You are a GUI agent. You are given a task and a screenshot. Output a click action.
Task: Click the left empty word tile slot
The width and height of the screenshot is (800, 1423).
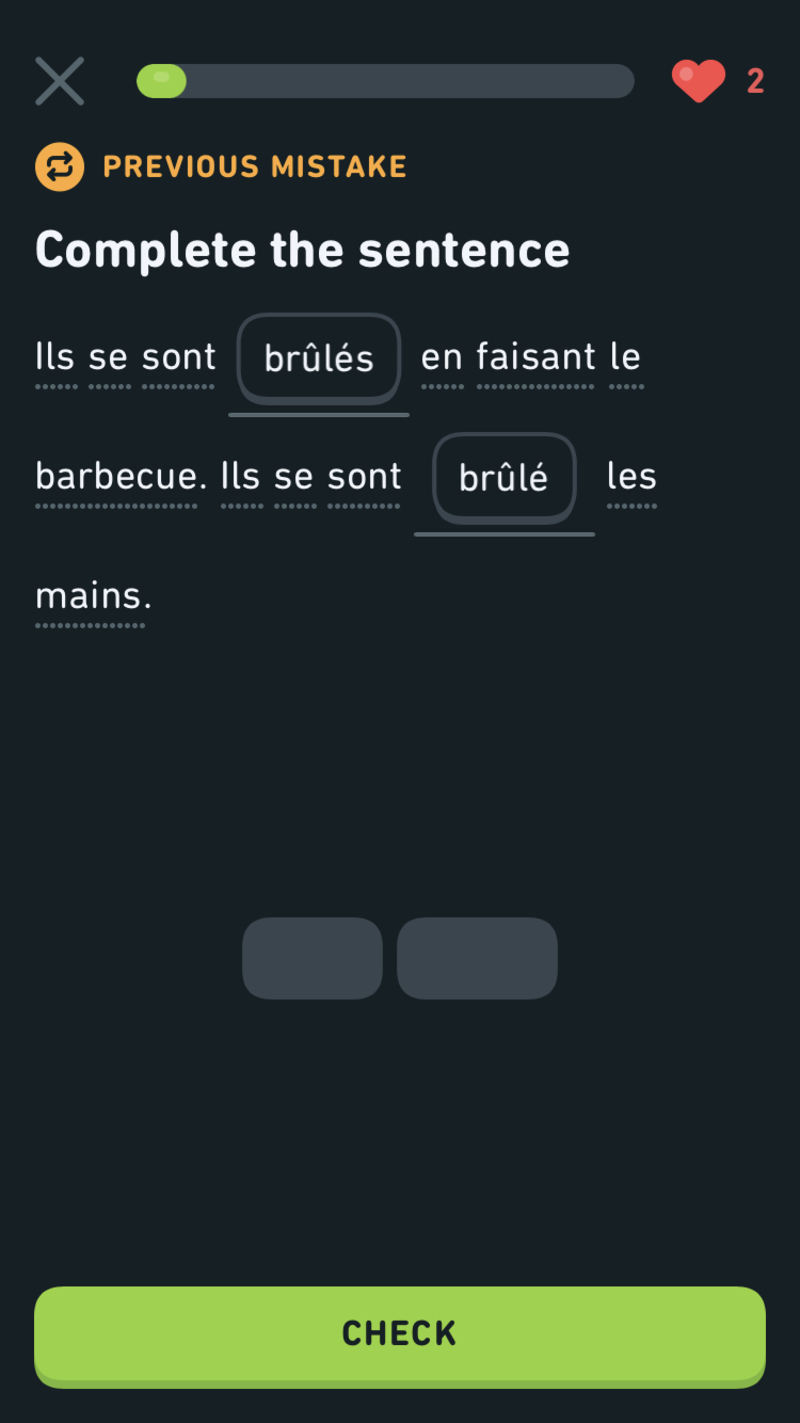point(312,958)
